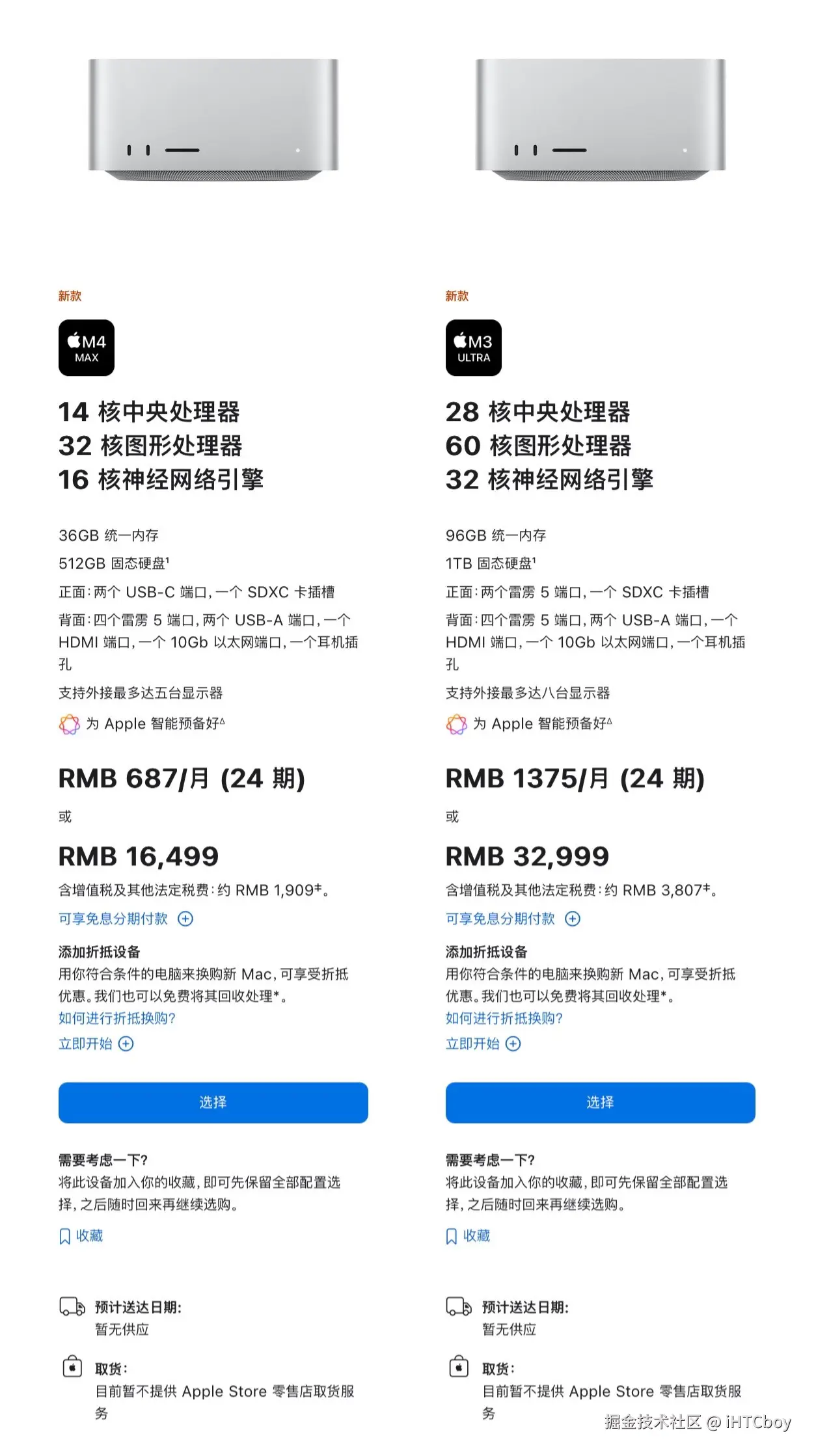Viewport: 816px width, 1456px height.
Task: Click the 新款 label above M3 Ultra
Action: [457, 296]
